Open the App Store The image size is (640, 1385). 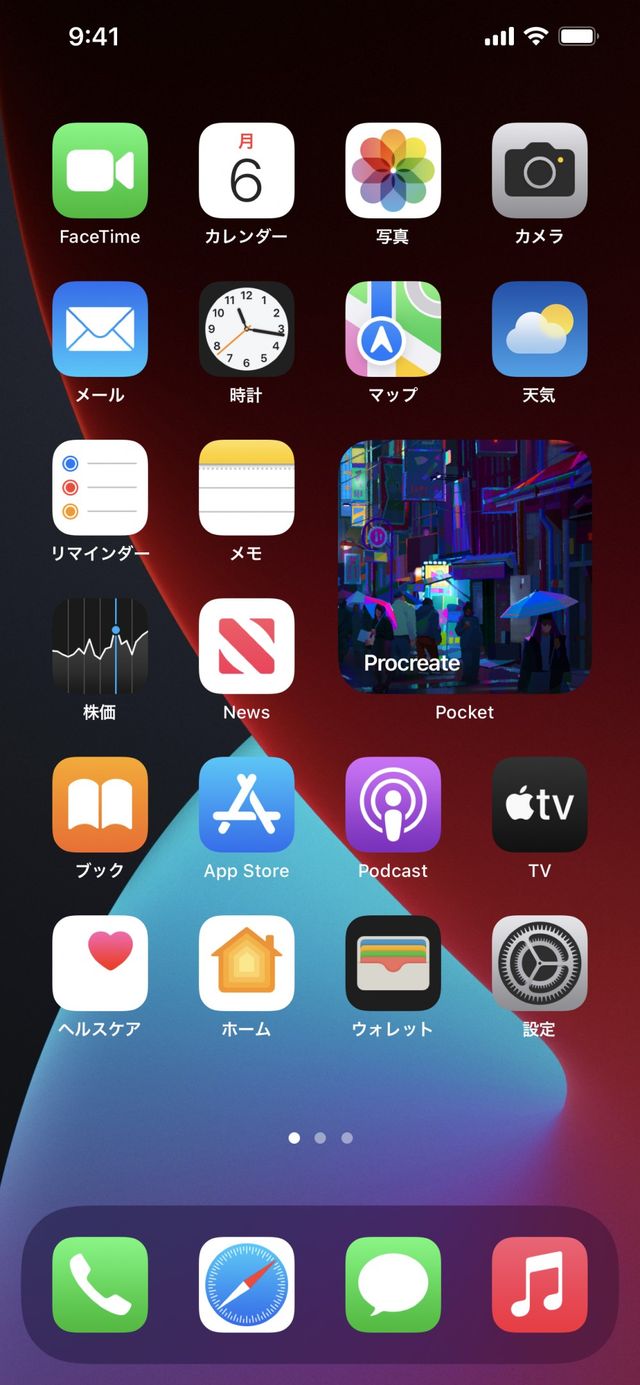tap(246, 805)
